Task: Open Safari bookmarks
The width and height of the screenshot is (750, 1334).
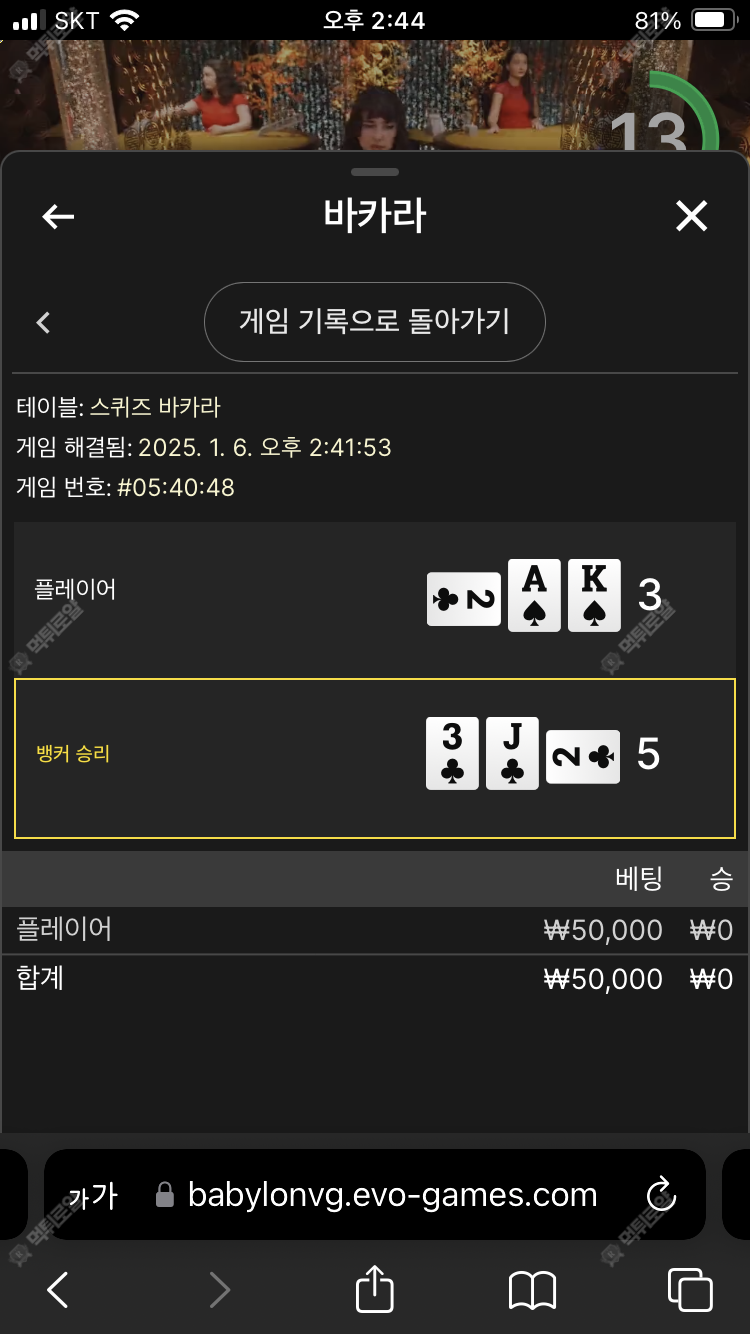Action: 532,1291
